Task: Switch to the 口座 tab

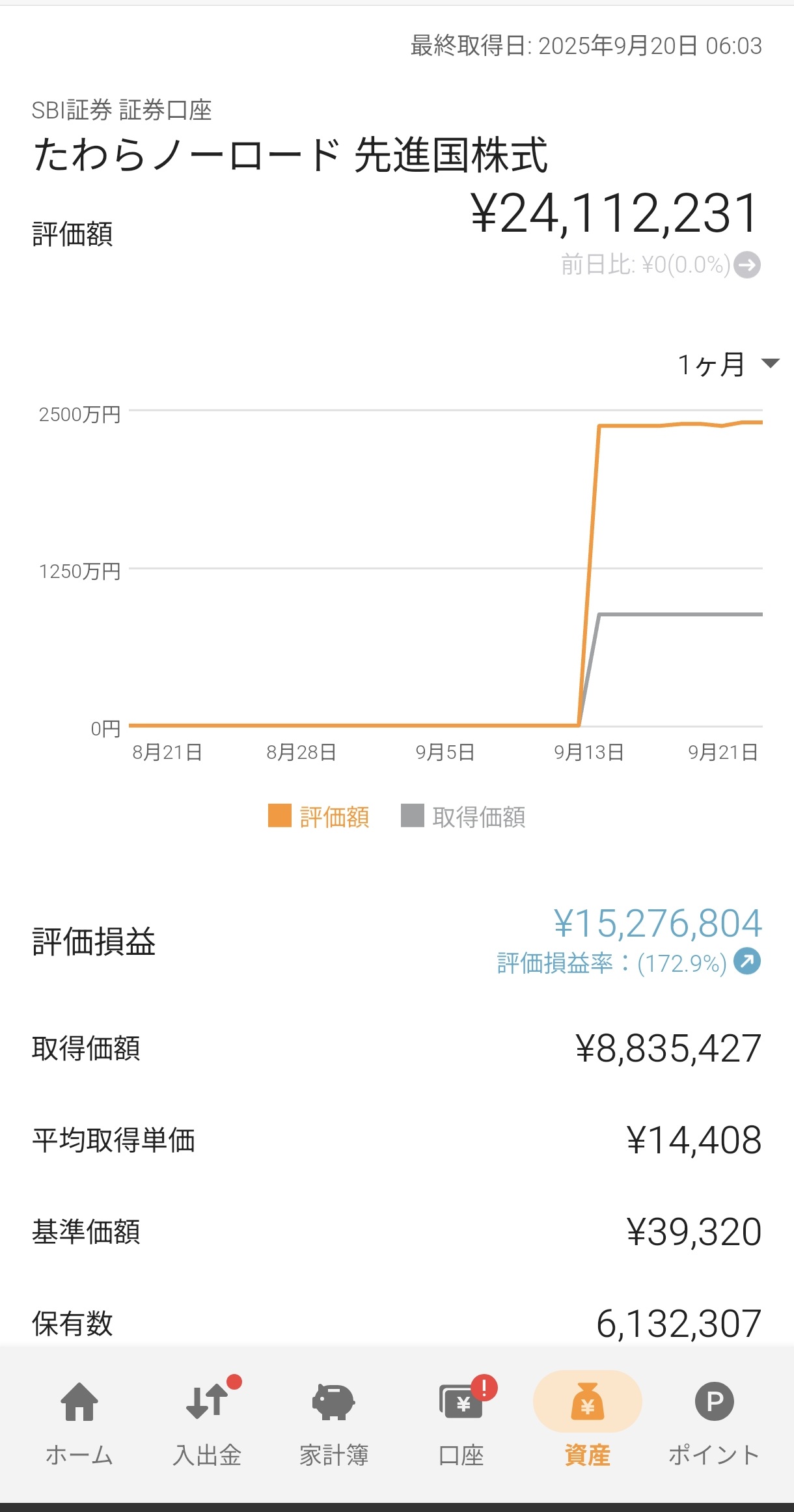Action: coord(461,1423)
